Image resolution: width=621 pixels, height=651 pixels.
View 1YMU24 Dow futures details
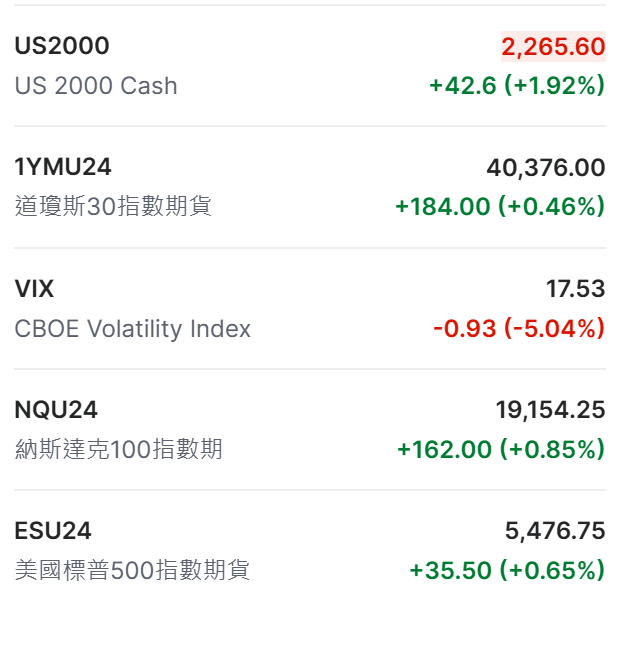(x=310, y=187)
